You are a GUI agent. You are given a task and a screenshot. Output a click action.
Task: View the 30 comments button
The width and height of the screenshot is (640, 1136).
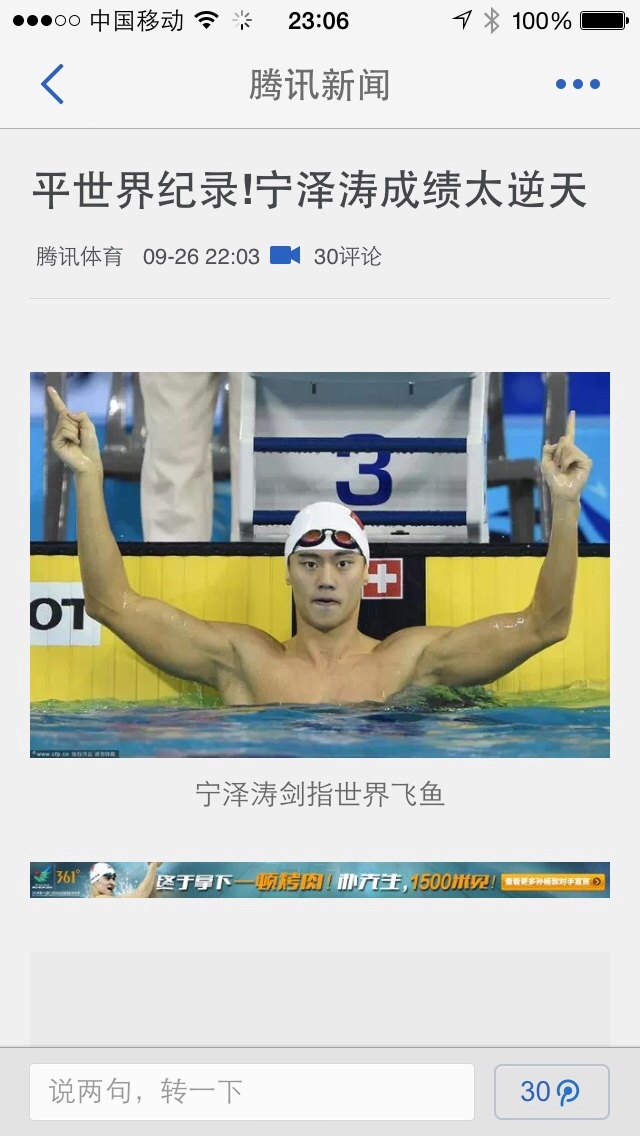coord(551,1091)
